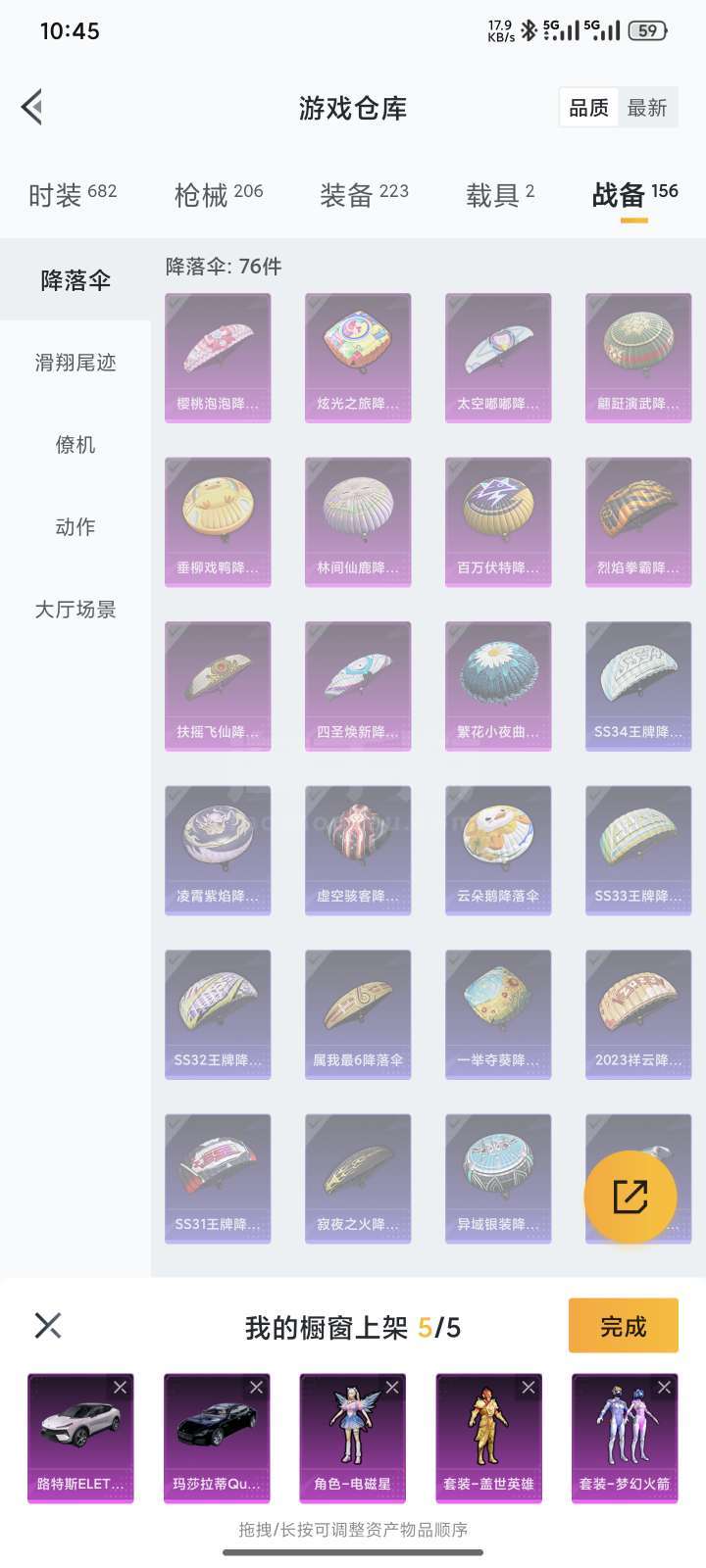Select the SS34王牌 parachute tile
Viewport: 706px width, 1568px height.
[x=638, y=686]
